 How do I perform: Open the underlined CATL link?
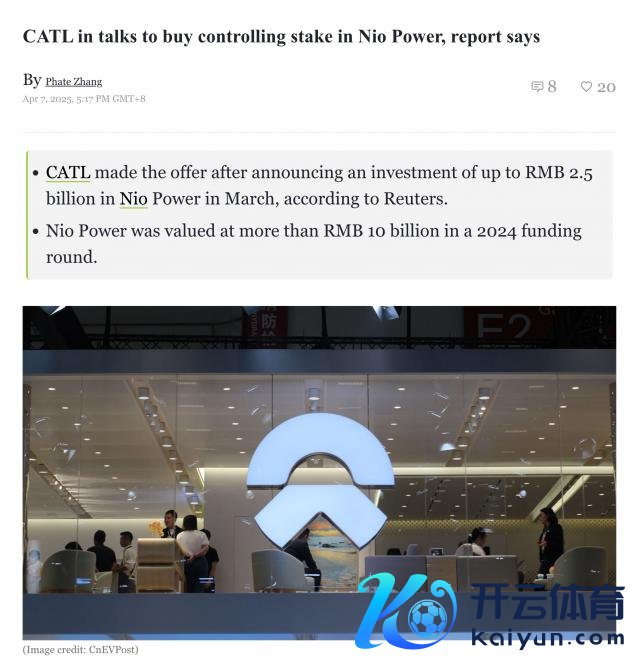pos(68,173)
